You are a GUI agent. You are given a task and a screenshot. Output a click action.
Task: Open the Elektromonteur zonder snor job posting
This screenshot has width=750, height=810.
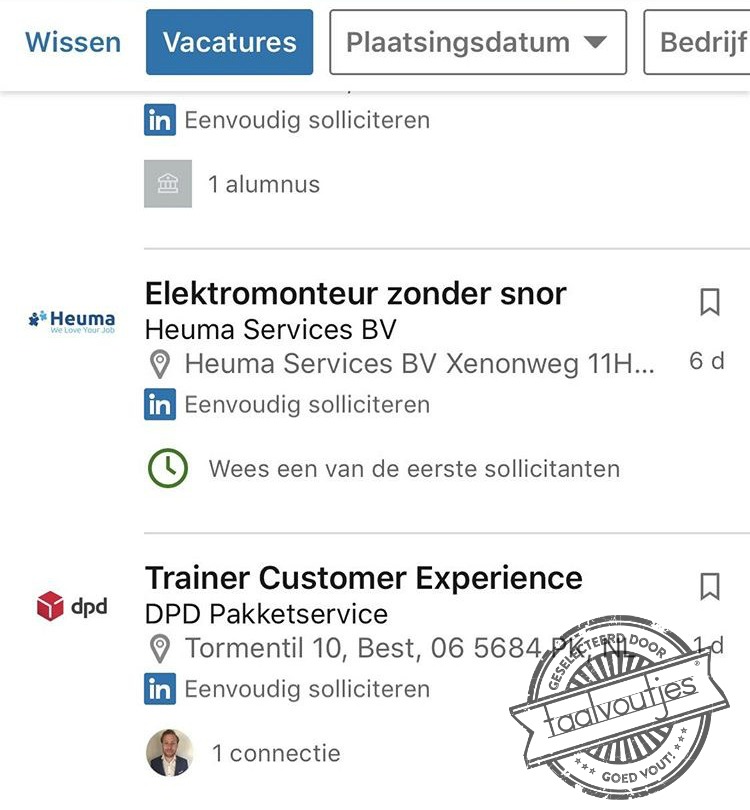click(x=355, y=293)
